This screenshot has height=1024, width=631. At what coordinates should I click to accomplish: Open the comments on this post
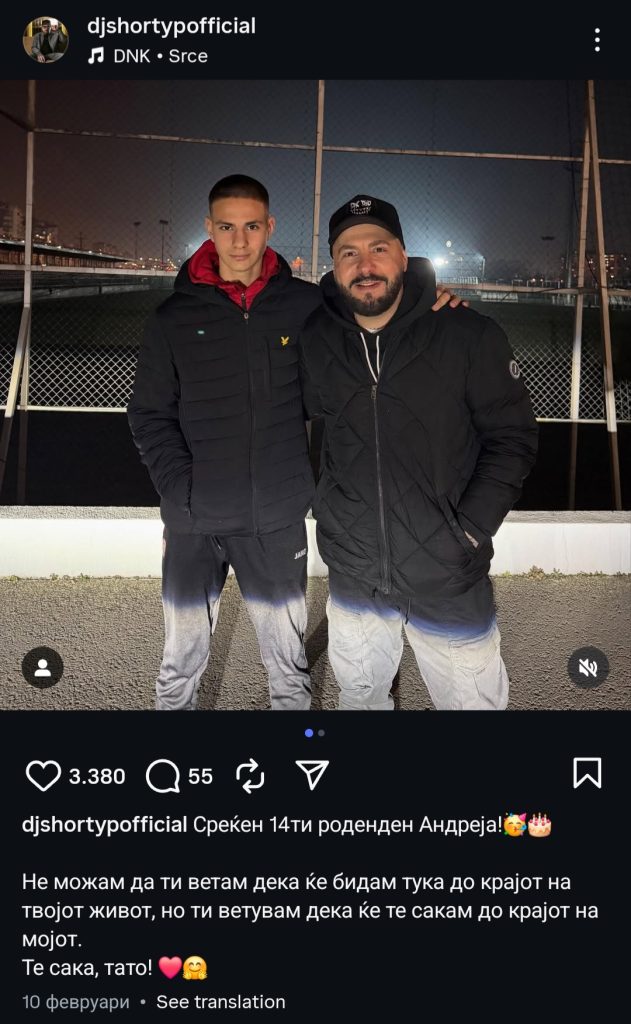pyautogui.click(x=163, y=775)
